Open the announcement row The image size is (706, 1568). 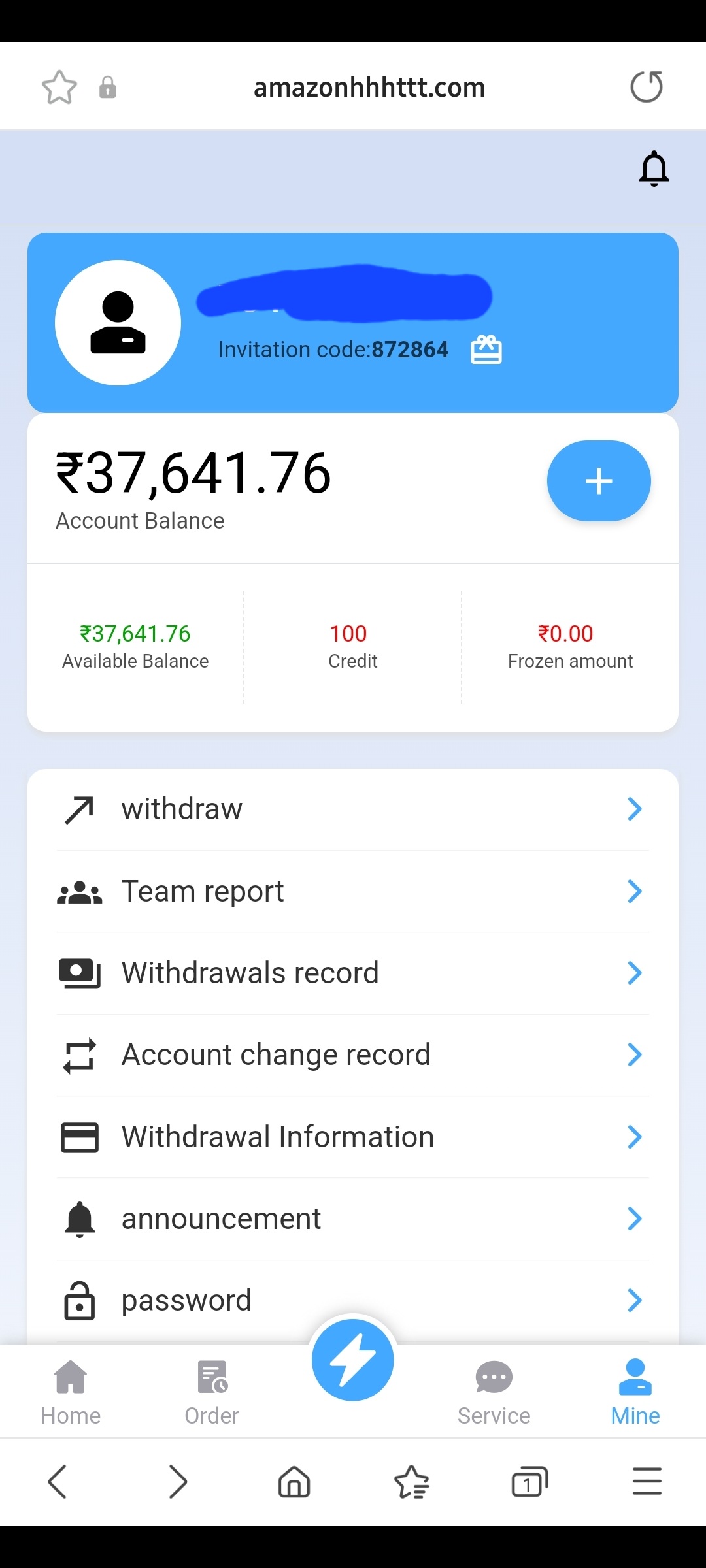353,1218
